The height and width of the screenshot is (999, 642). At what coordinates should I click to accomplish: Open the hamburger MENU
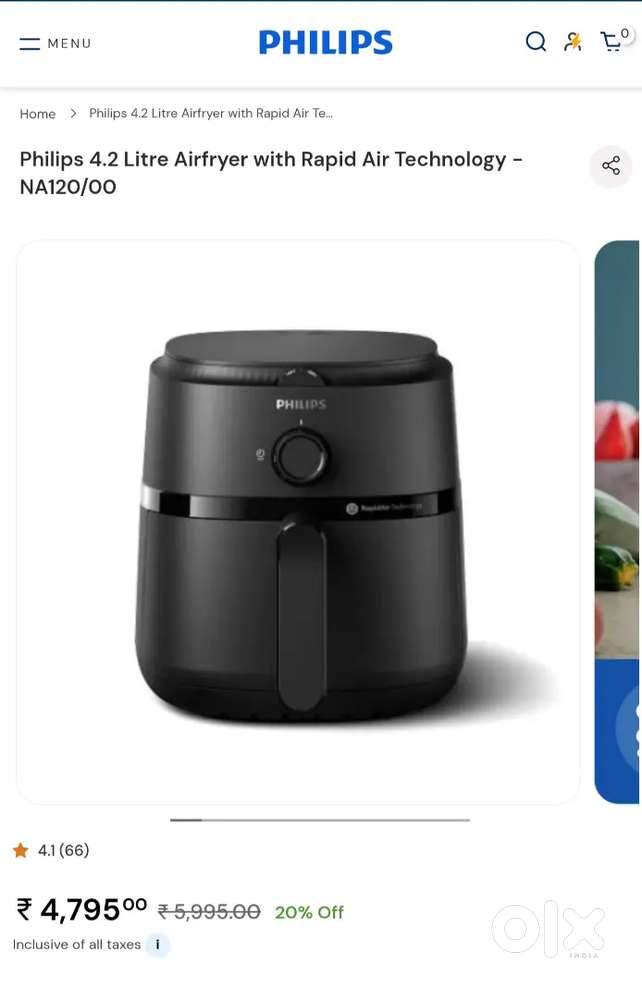(54, 43)
